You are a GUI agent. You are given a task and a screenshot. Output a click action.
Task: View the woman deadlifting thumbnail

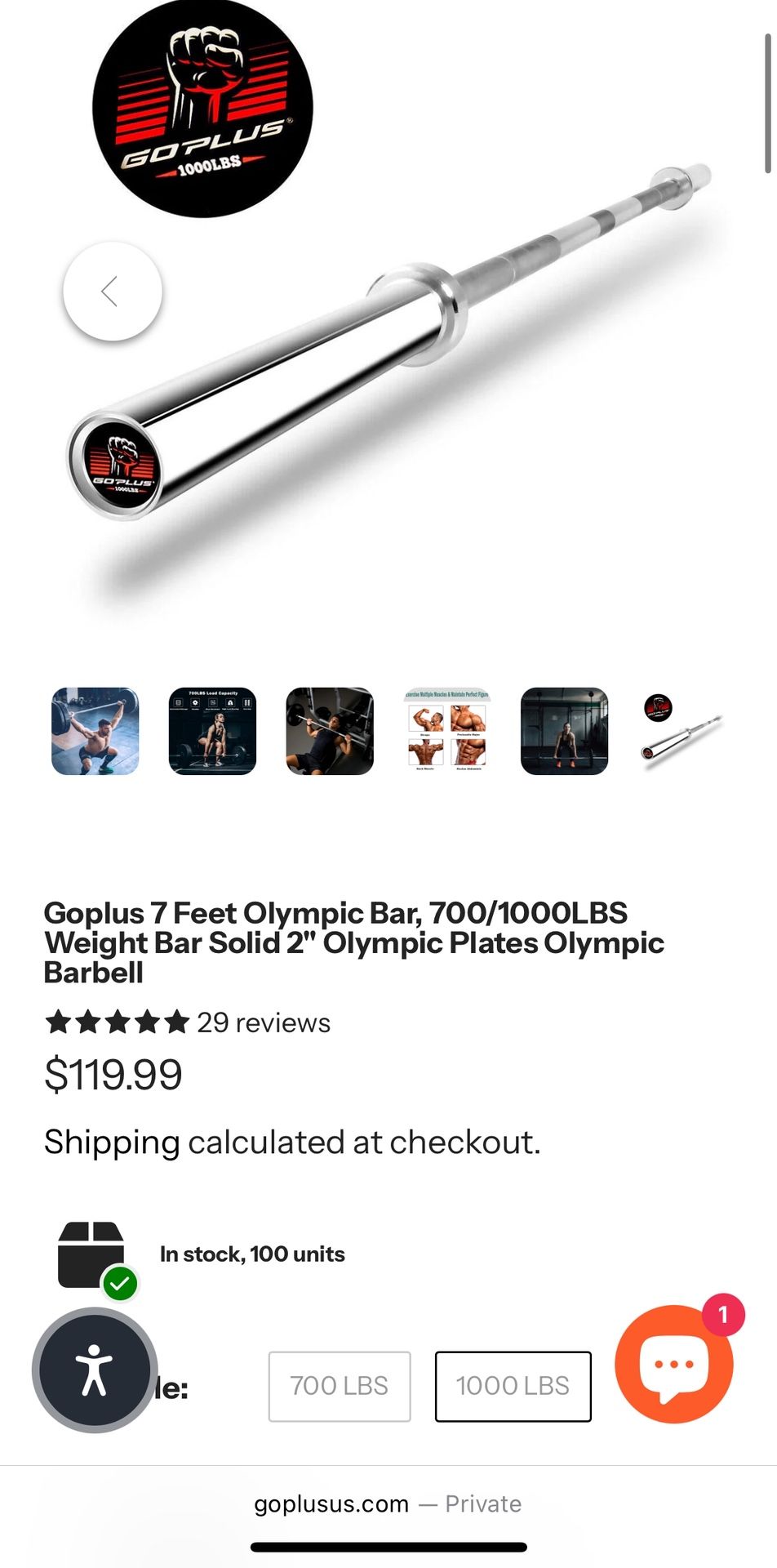[x=564, y=731]
